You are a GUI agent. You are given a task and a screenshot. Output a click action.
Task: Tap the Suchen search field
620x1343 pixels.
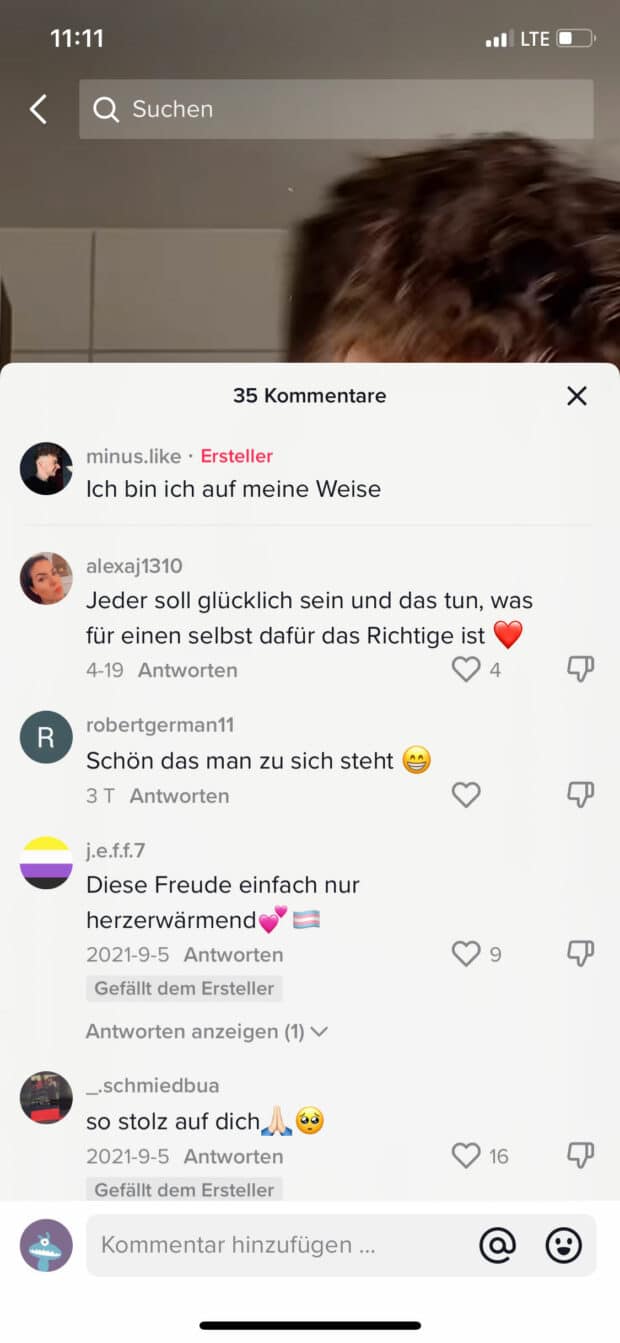336,109
